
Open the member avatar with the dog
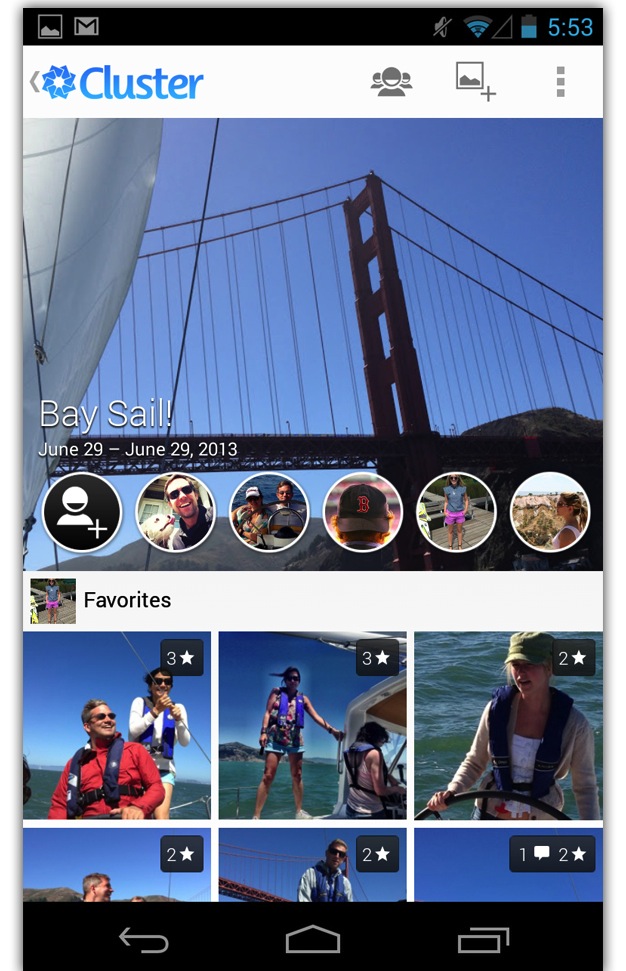tap(176, 512)
